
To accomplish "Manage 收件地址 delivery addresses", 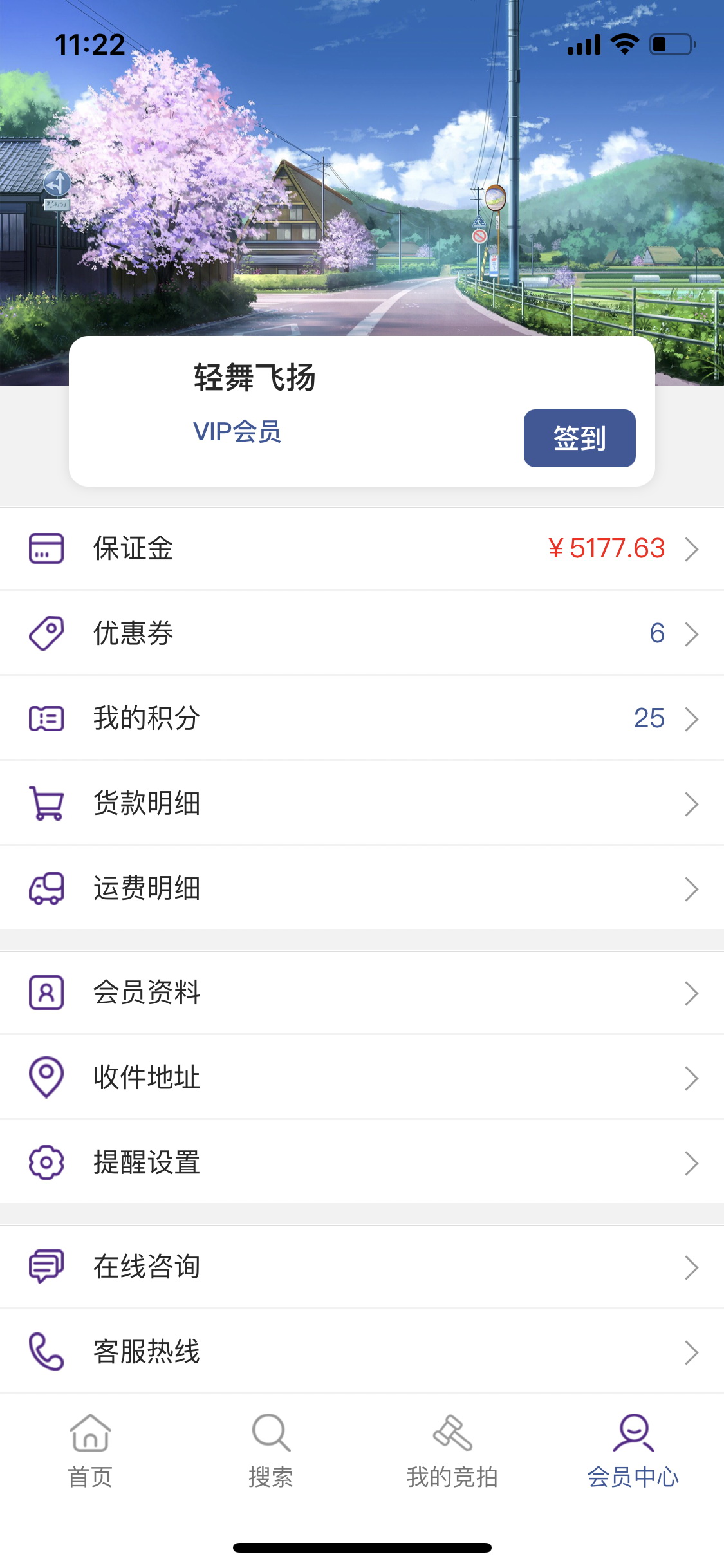I will [362, 1078].
